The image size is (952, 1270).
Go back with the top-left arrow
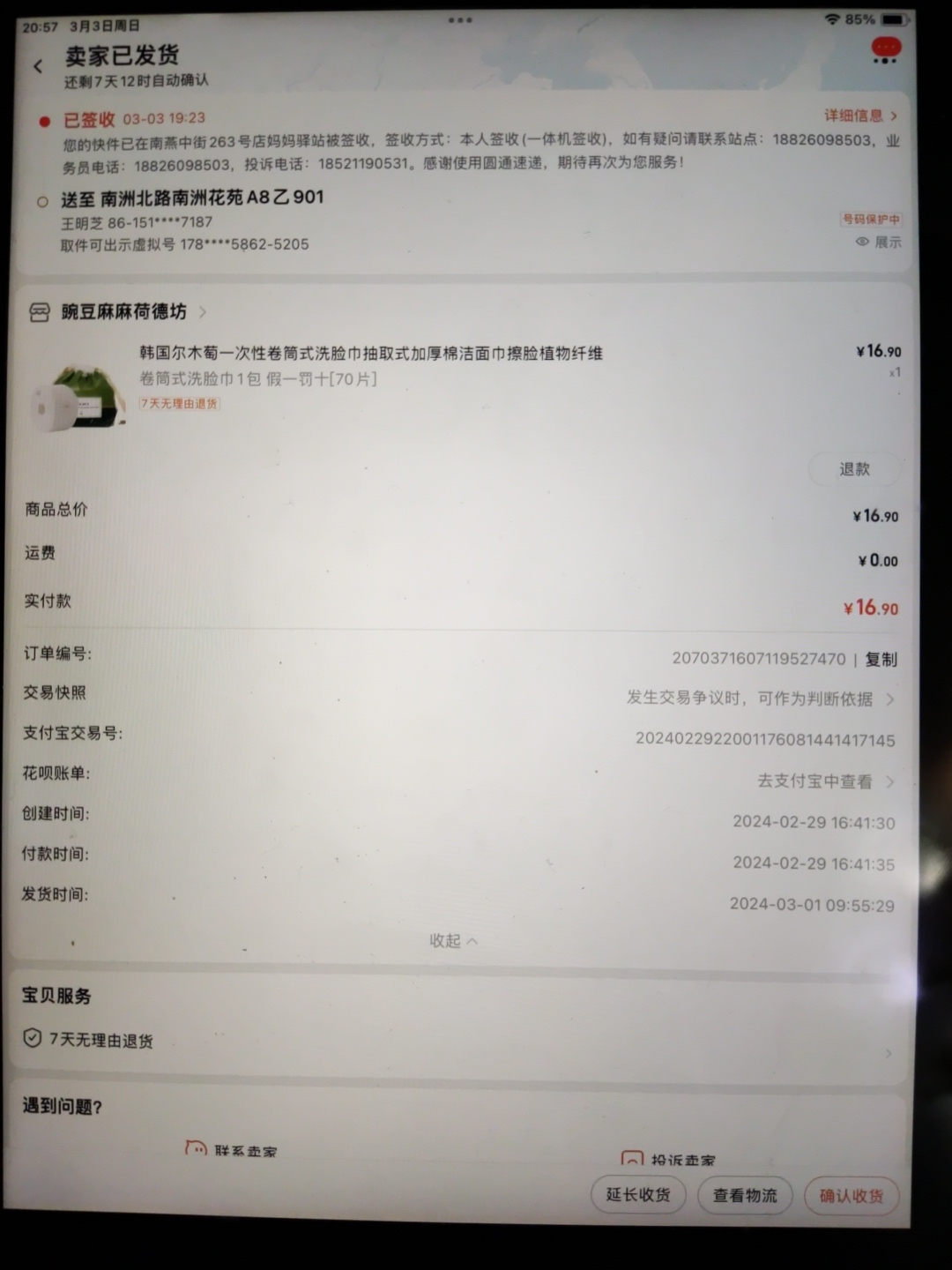[38, 66]
